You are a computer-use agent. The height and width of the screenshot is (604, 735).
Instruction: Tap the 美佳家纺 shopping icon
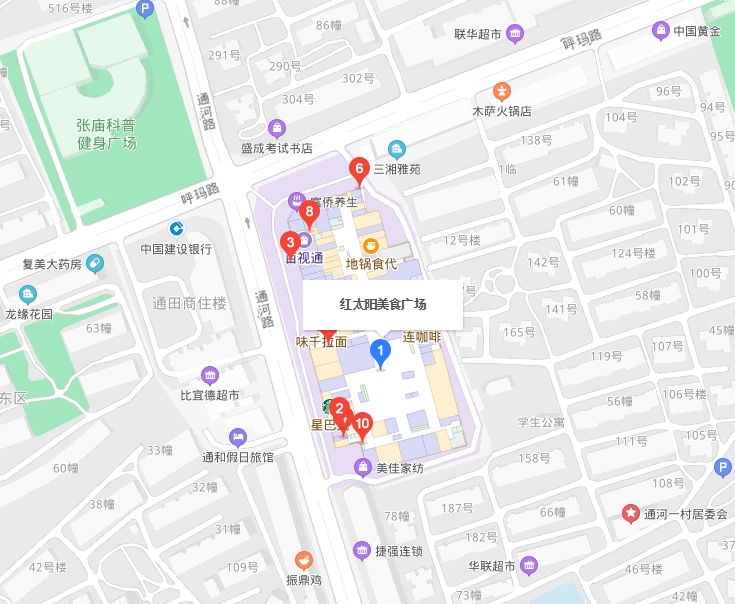[x=363, y=467]
